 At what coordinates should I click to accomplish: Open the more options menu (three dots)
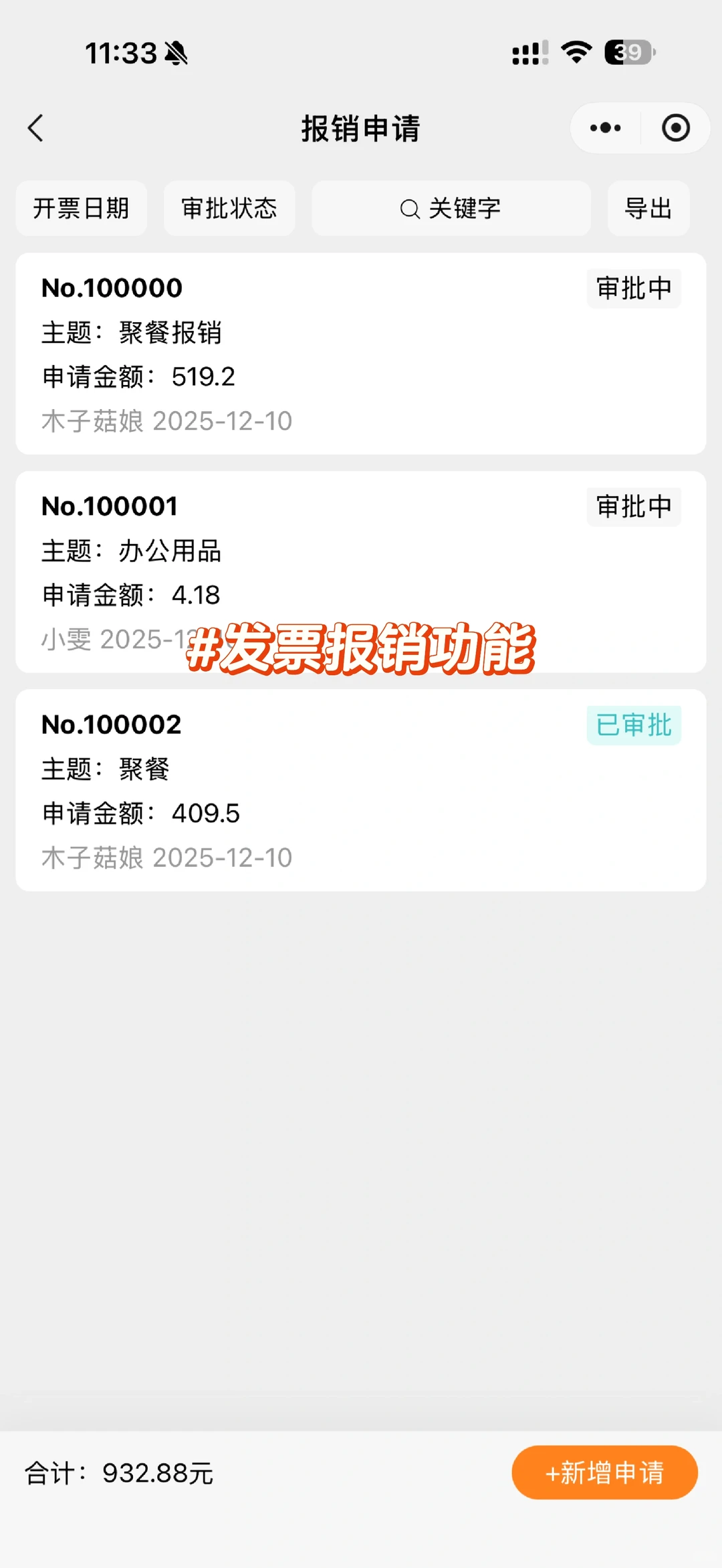click(x=604, y=128)
